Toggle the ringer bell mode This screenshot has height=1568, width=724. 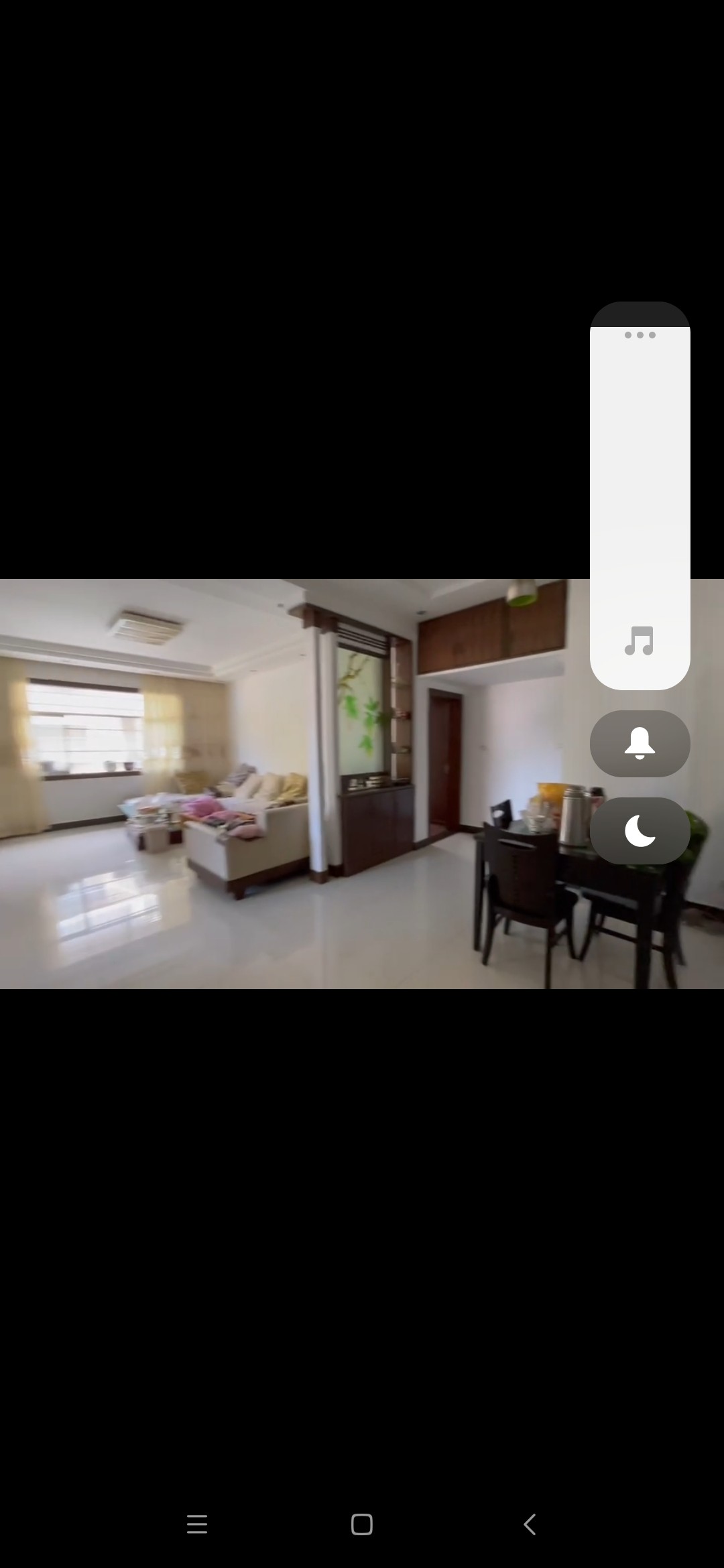coord(640,744)
